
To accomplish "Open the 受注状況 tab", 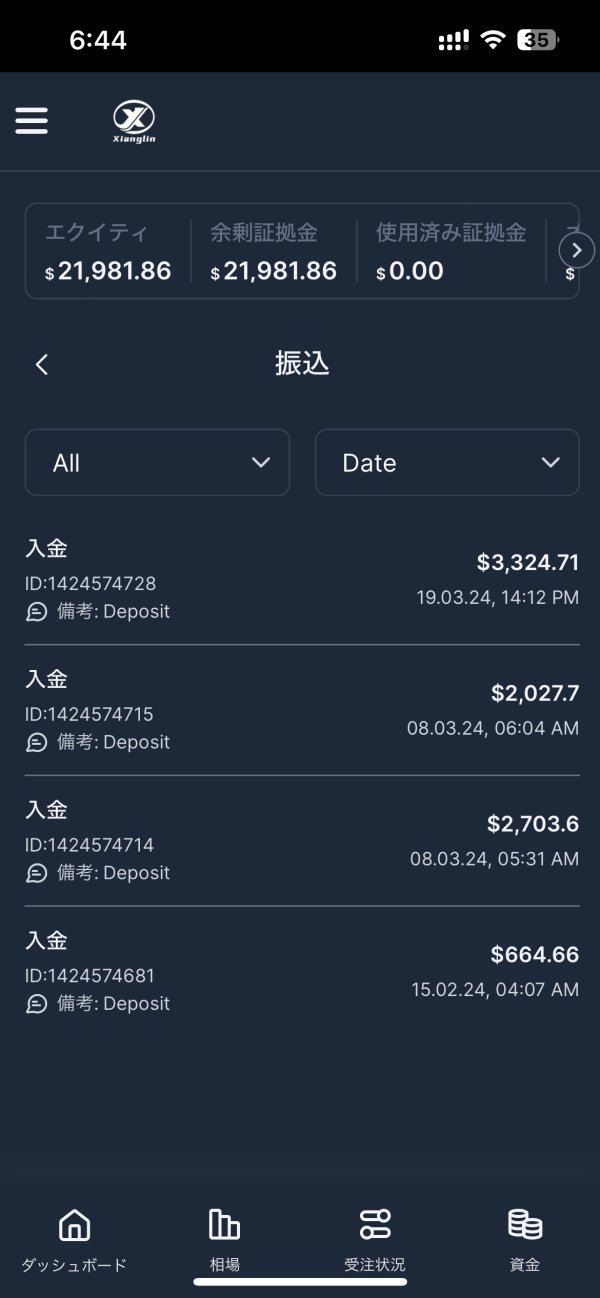I will [375, 1240].
